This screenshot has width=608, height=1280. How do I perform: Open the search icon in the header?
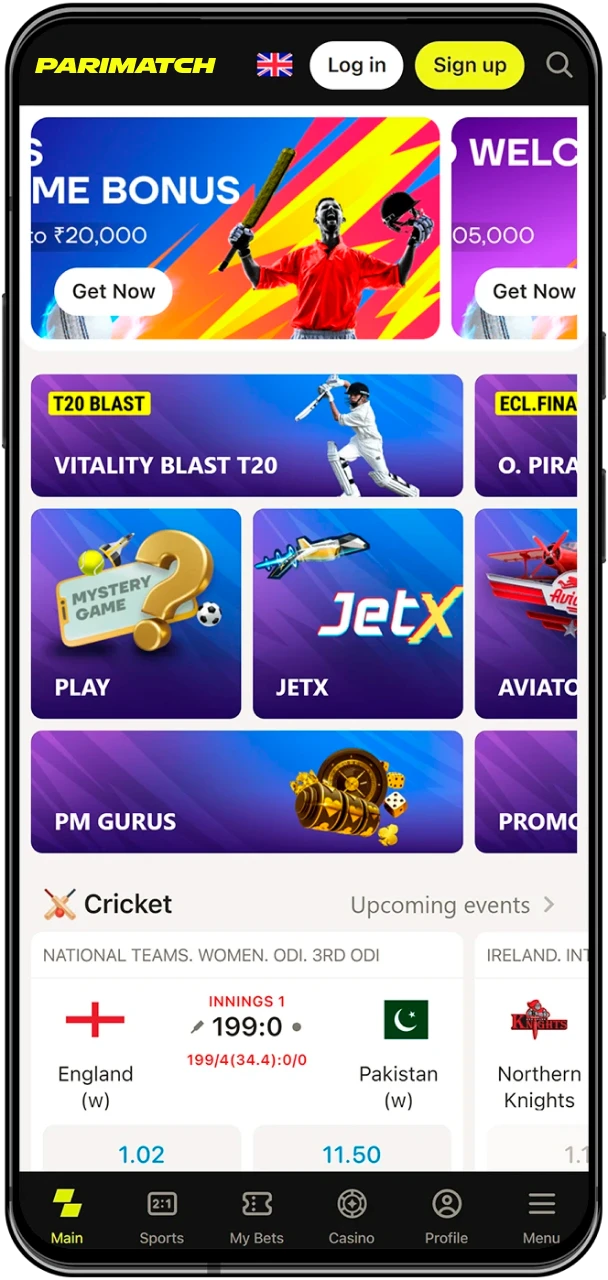point(559,66)
